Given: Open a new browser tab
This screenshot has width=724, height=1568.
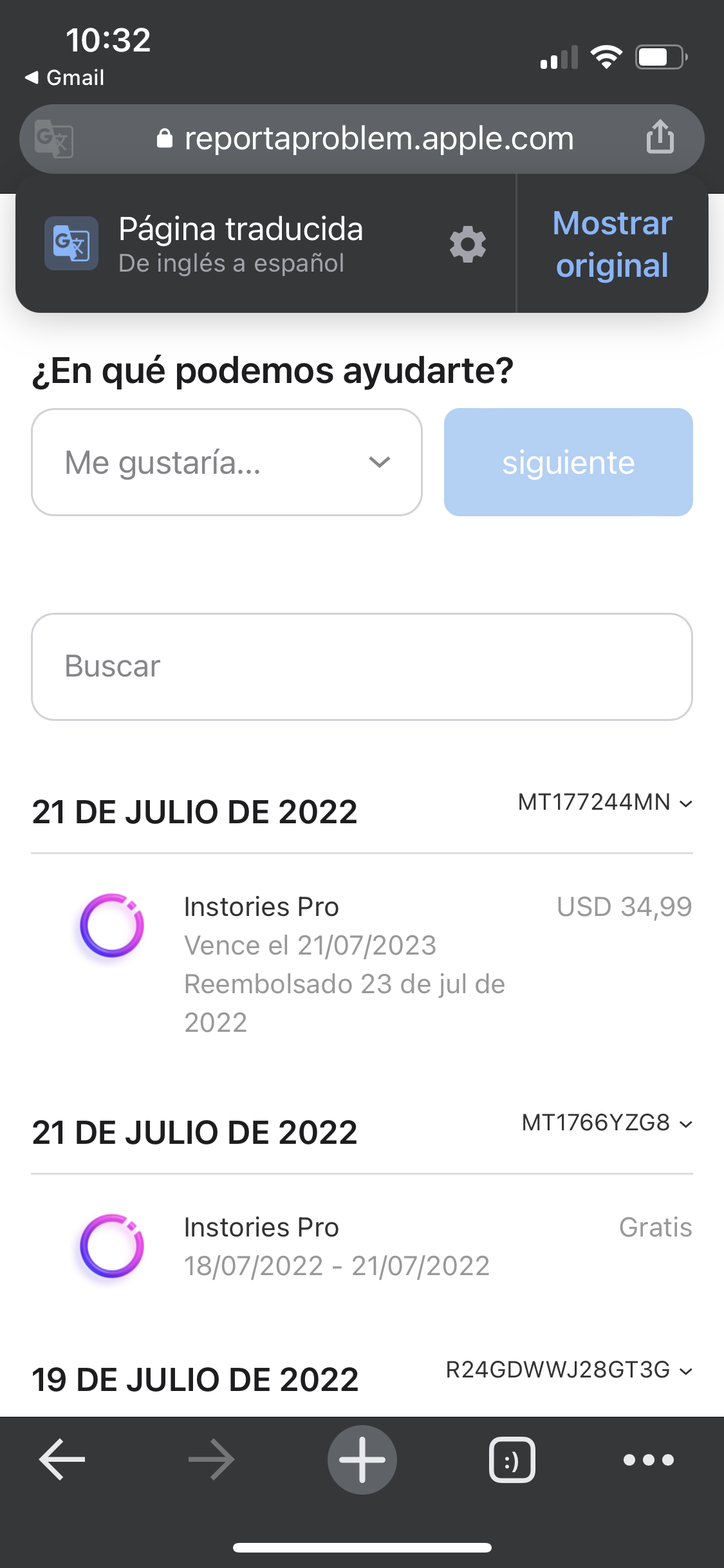Looking at the screenshot, I should (362, 1460).
